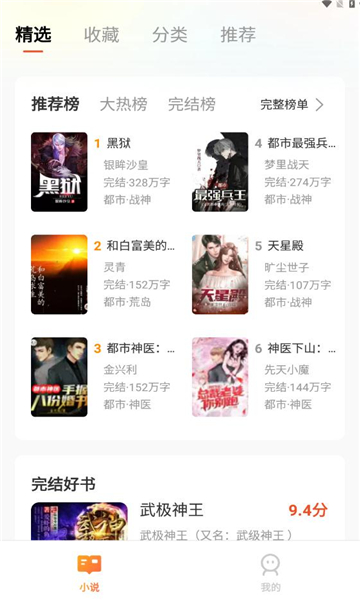Open the novel 和白富美的… by 灵青
360x600 pixels.
pos(103,274)
